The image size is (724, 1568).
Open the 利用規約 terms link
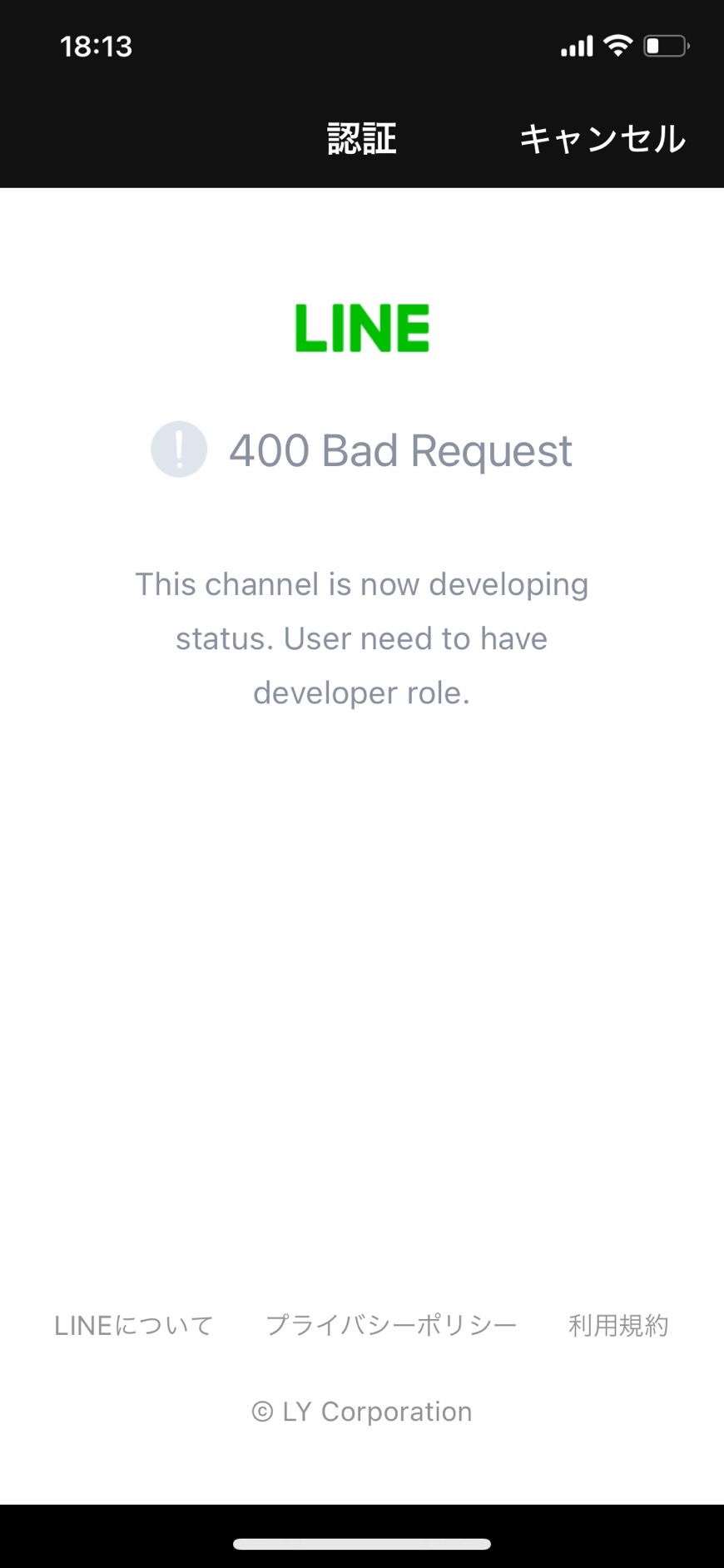pos(618,1326)
